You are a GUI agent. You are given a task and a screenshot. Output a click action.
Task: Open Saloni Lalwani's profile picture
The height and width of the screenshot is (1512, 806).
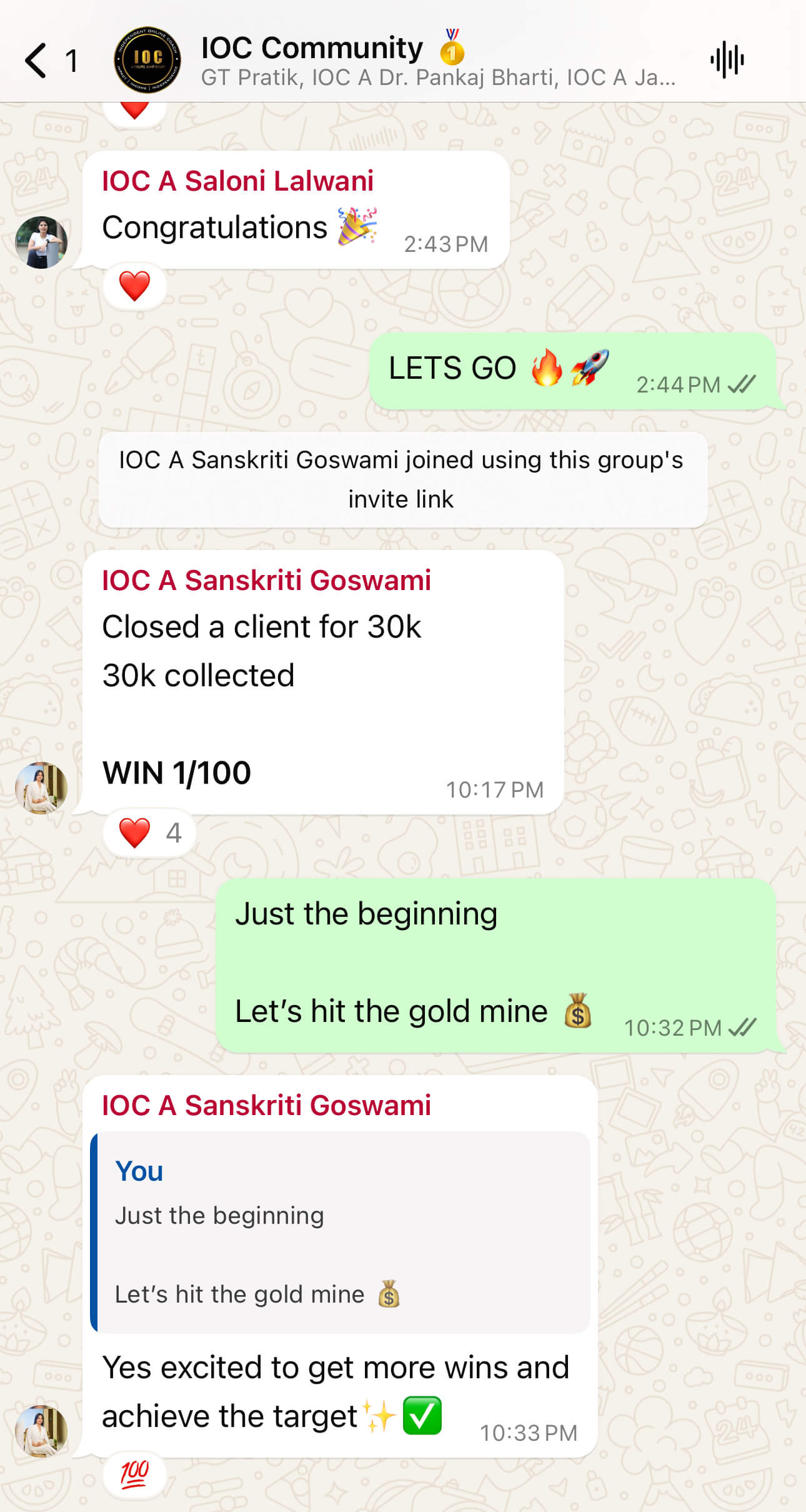[x=41, y=243]
